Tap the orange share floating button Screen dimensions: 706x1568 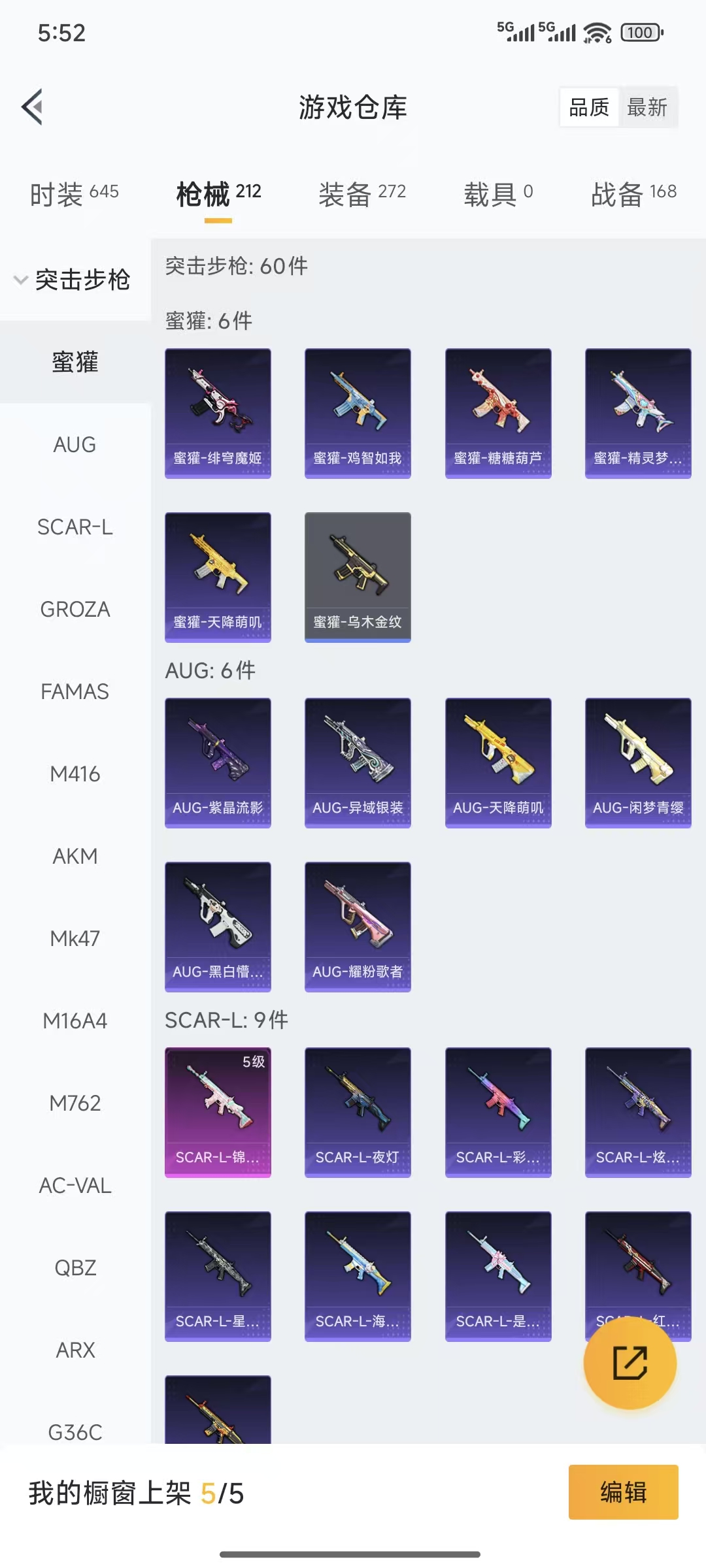[630, 1362]
